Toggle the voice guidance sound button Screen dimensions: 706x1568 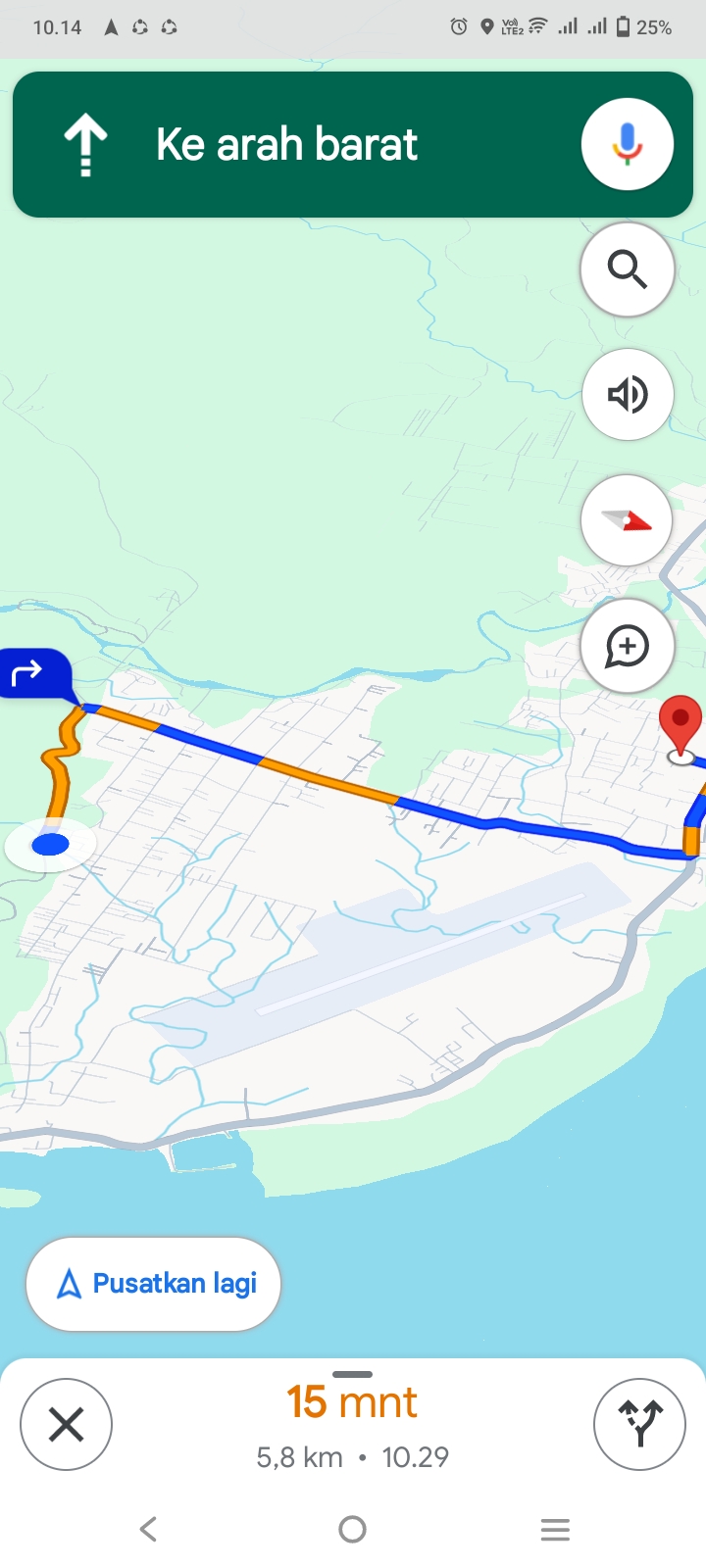tap(627, 394)
